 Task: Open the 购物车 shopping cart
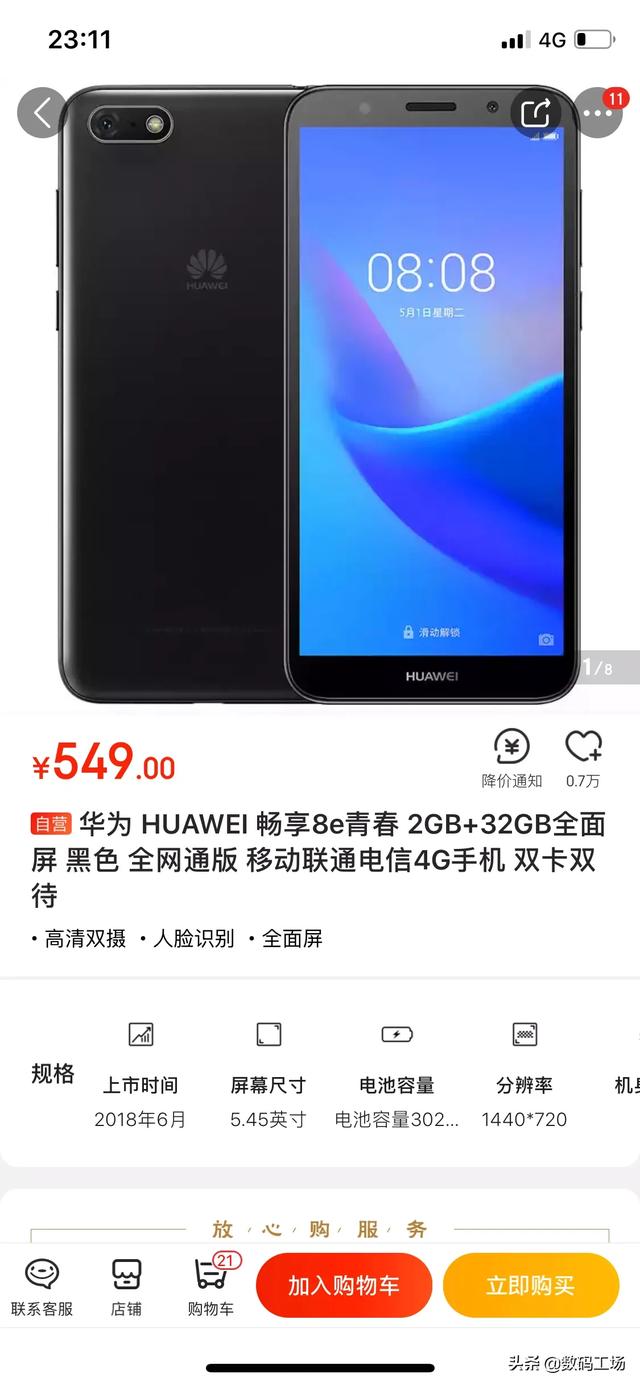point(211,1287)
